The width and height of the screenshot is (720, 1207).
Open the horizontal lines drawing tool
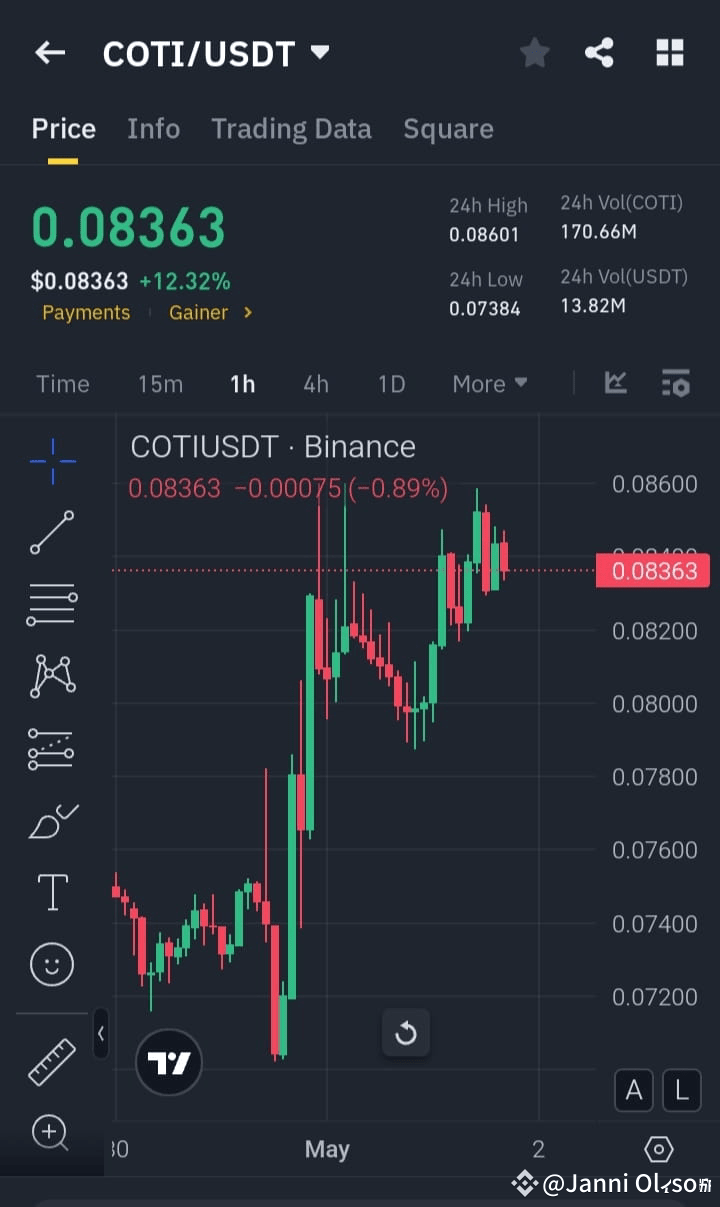pyautogui.click(x=51, y=604)
